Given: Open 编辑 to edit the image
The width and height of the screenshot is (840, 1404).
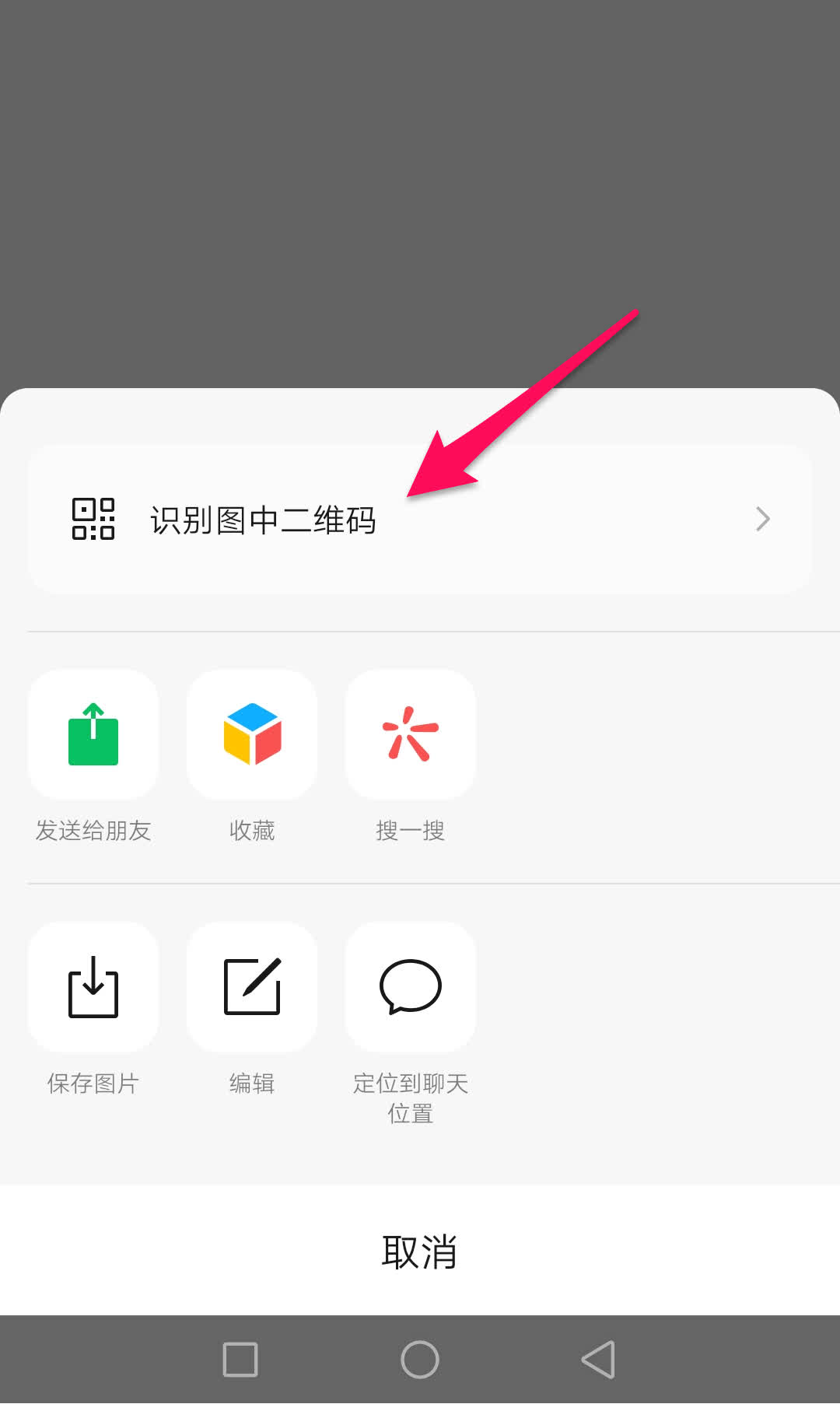Looking at the screenshot, I should pyautogui.click(x=252, y=987).
